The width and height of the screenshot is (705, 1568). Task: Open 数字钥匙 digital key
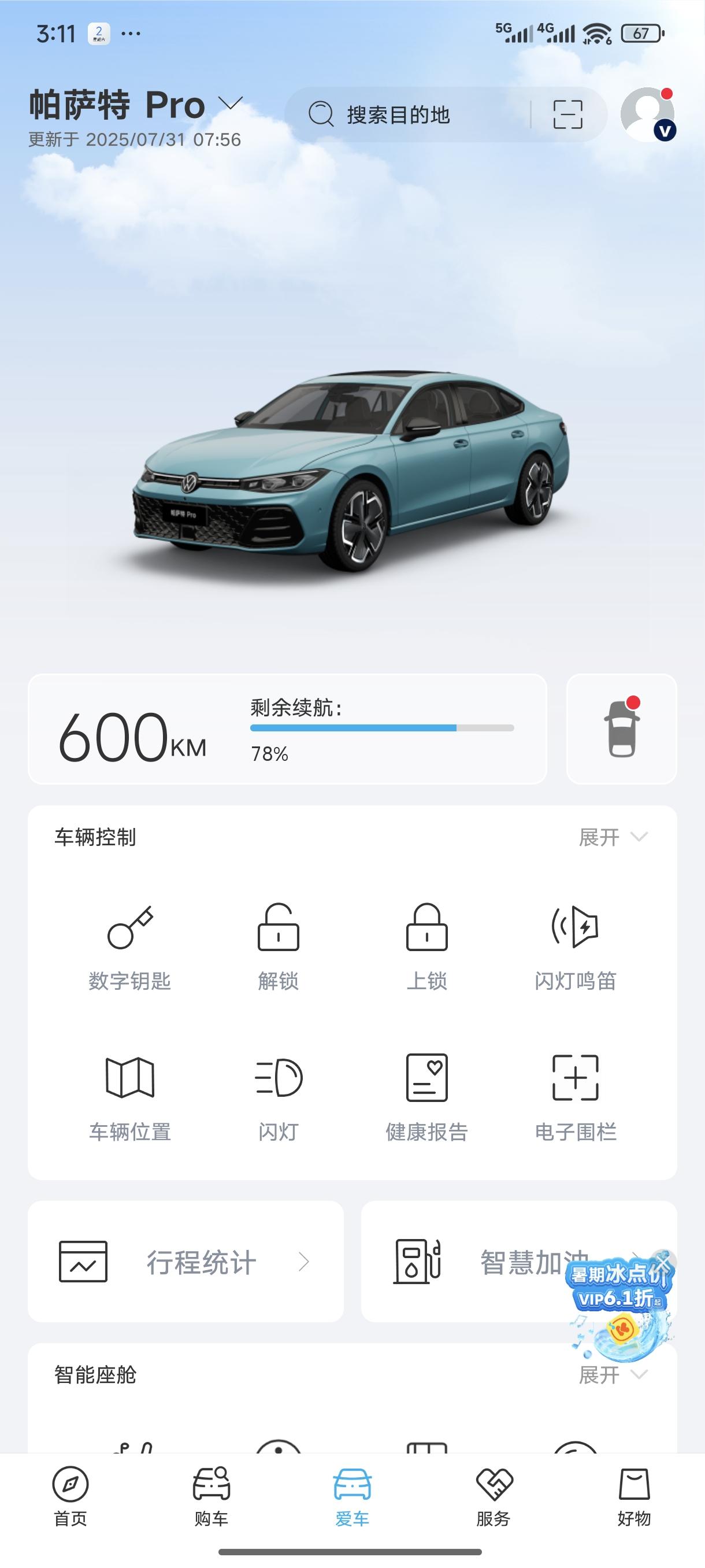(129, 948)
